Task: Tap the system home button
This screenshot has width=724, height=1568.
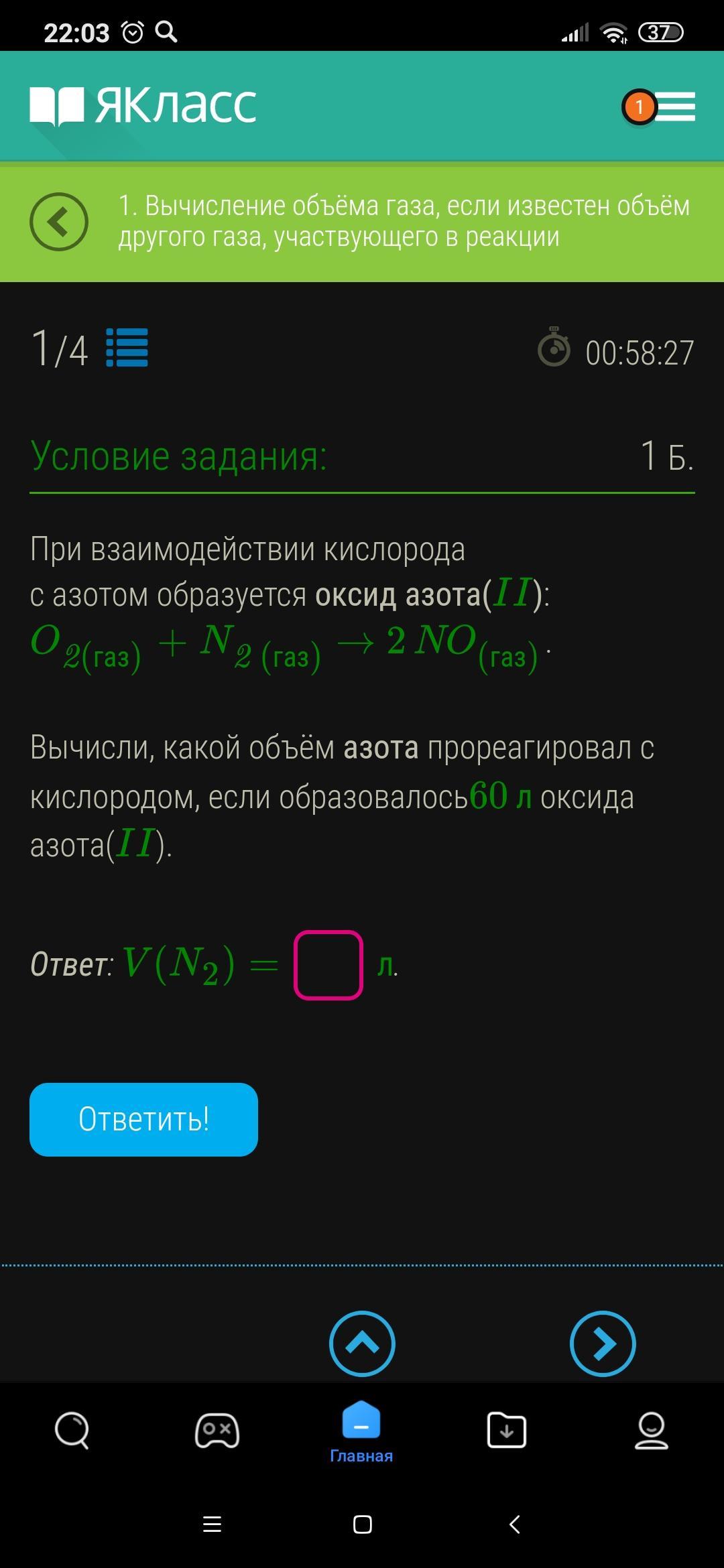Action: coord(362,1524)
